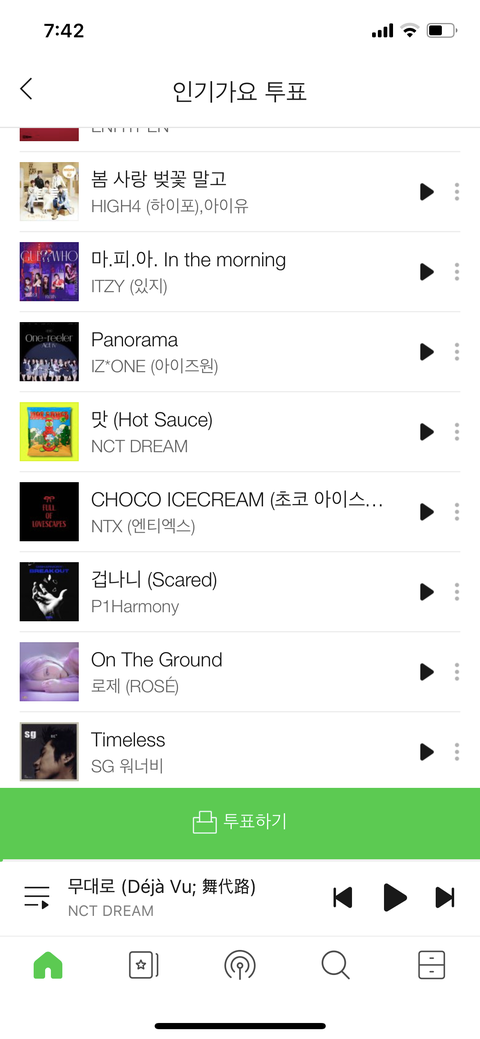
Task: Open the broadcast station tab
Action: pos(240,965)
